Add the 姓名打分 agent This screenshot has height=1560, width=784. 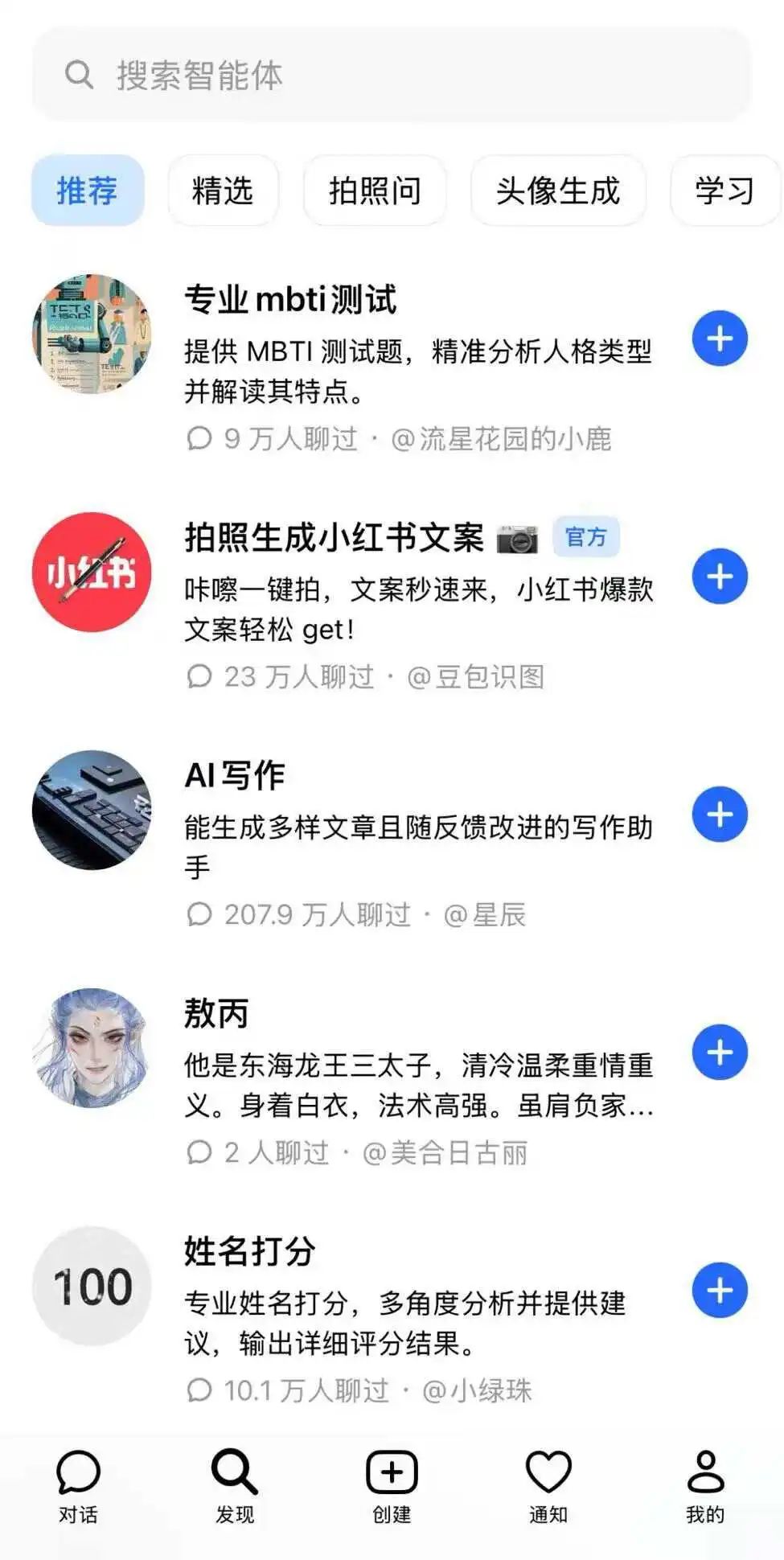click(720, 1291)
